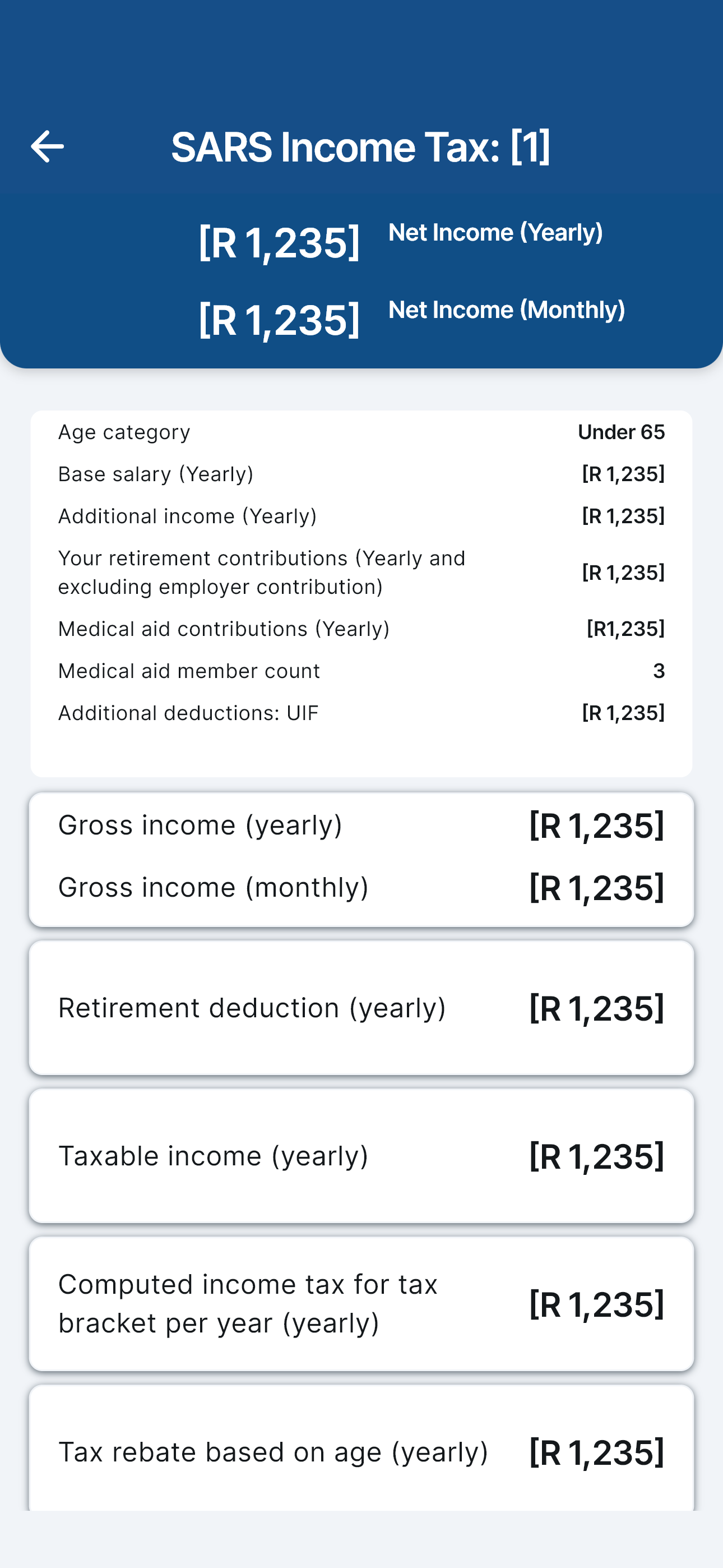
Task: Tap the Medical aid contributions value
Action: pyautogui.click(x=625, y=628)
